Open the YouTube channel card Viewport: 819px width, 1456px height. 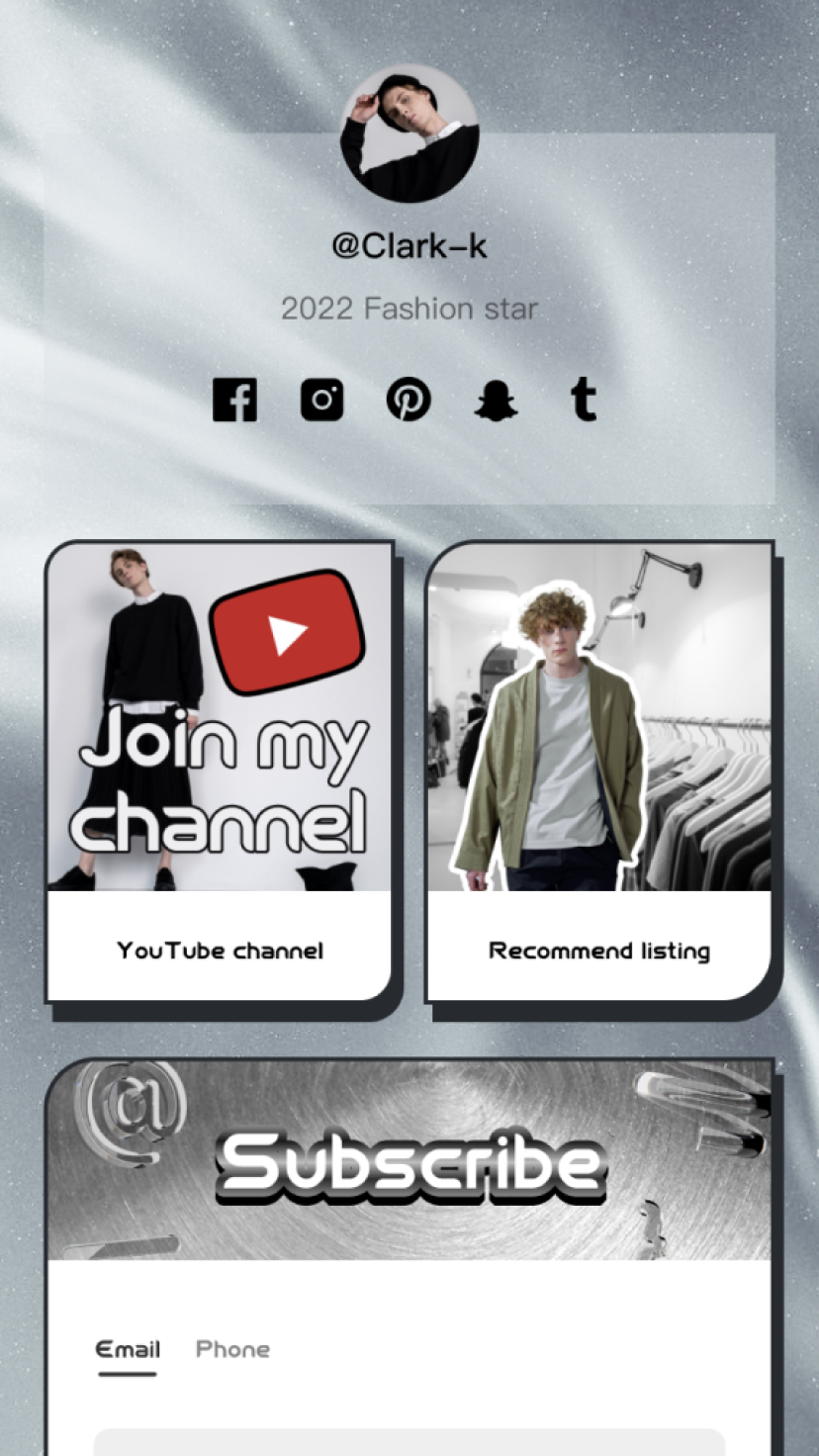[219, 772]
